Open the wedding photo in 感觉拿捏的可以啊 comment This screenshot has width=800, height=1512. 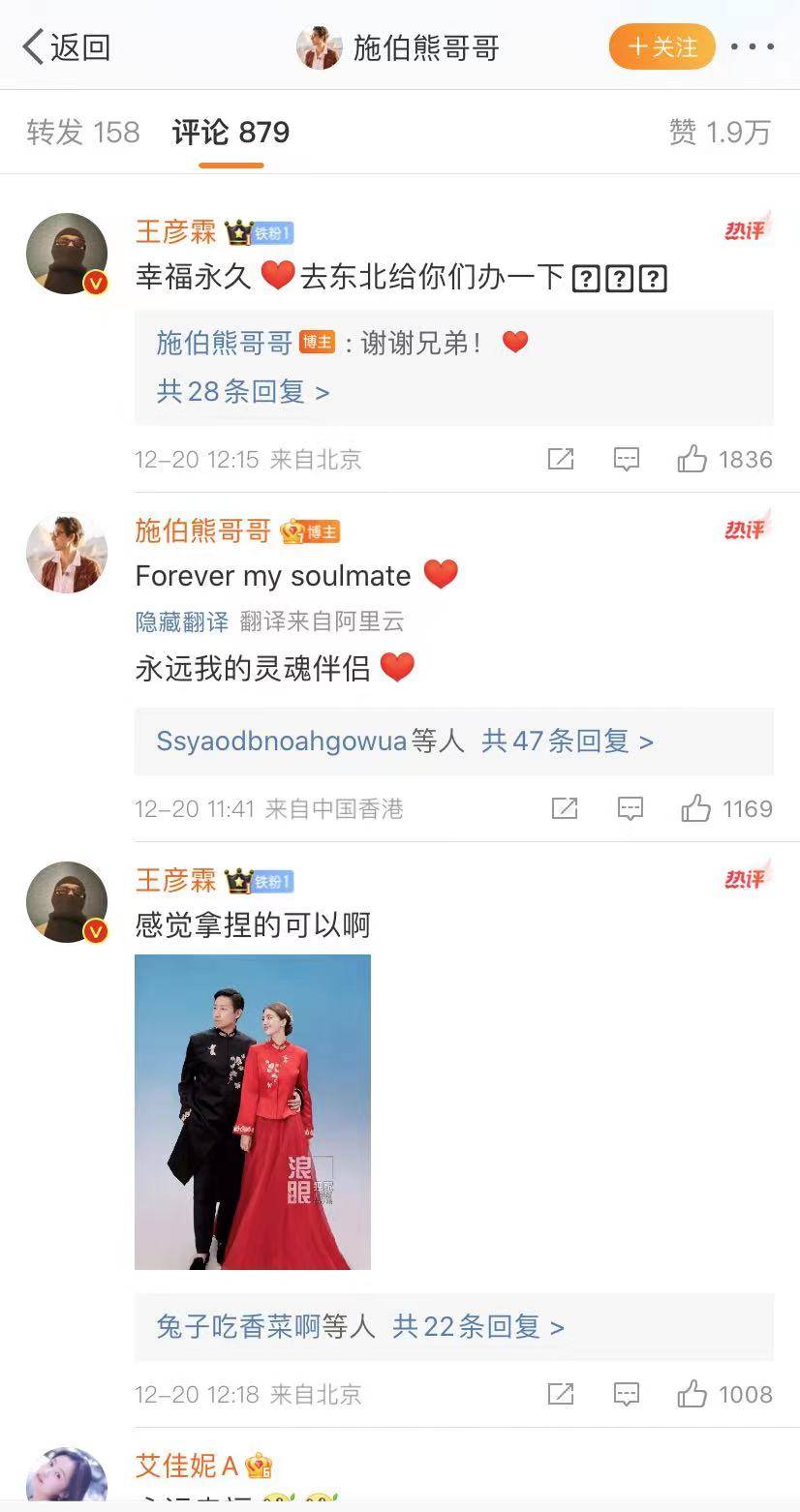click(252, 1111)
